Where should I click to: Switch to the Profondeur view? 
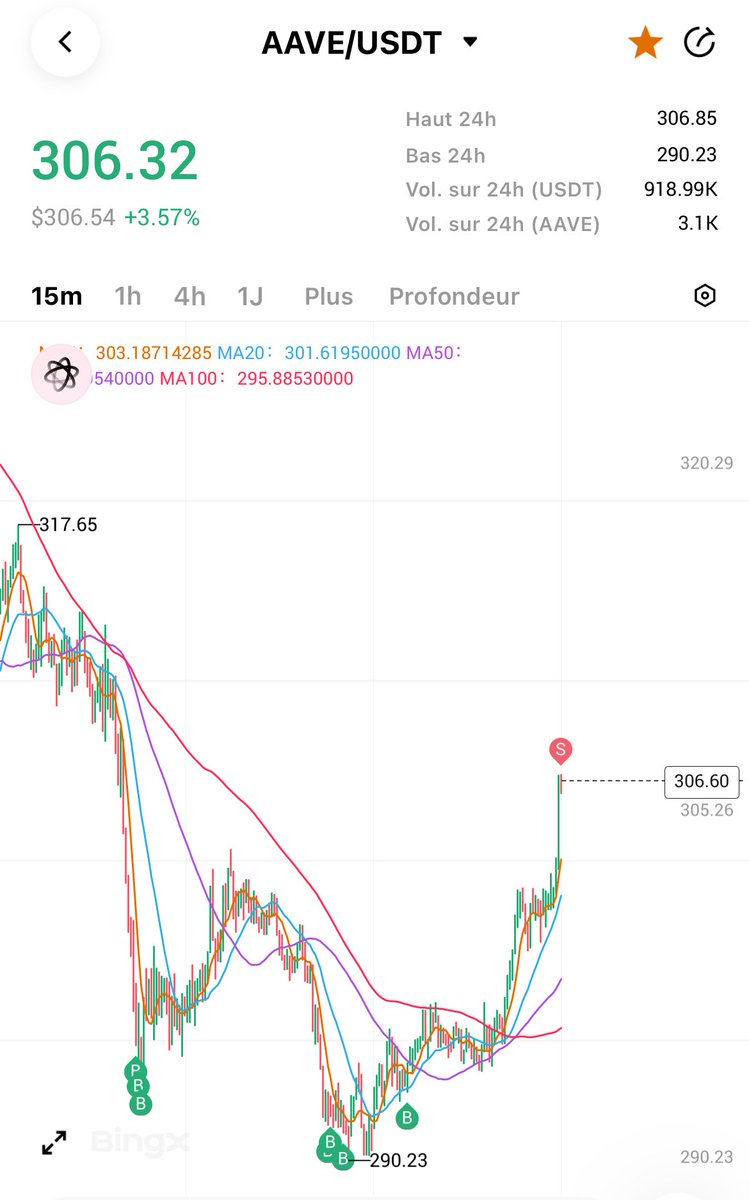click(x=454, y=296)
